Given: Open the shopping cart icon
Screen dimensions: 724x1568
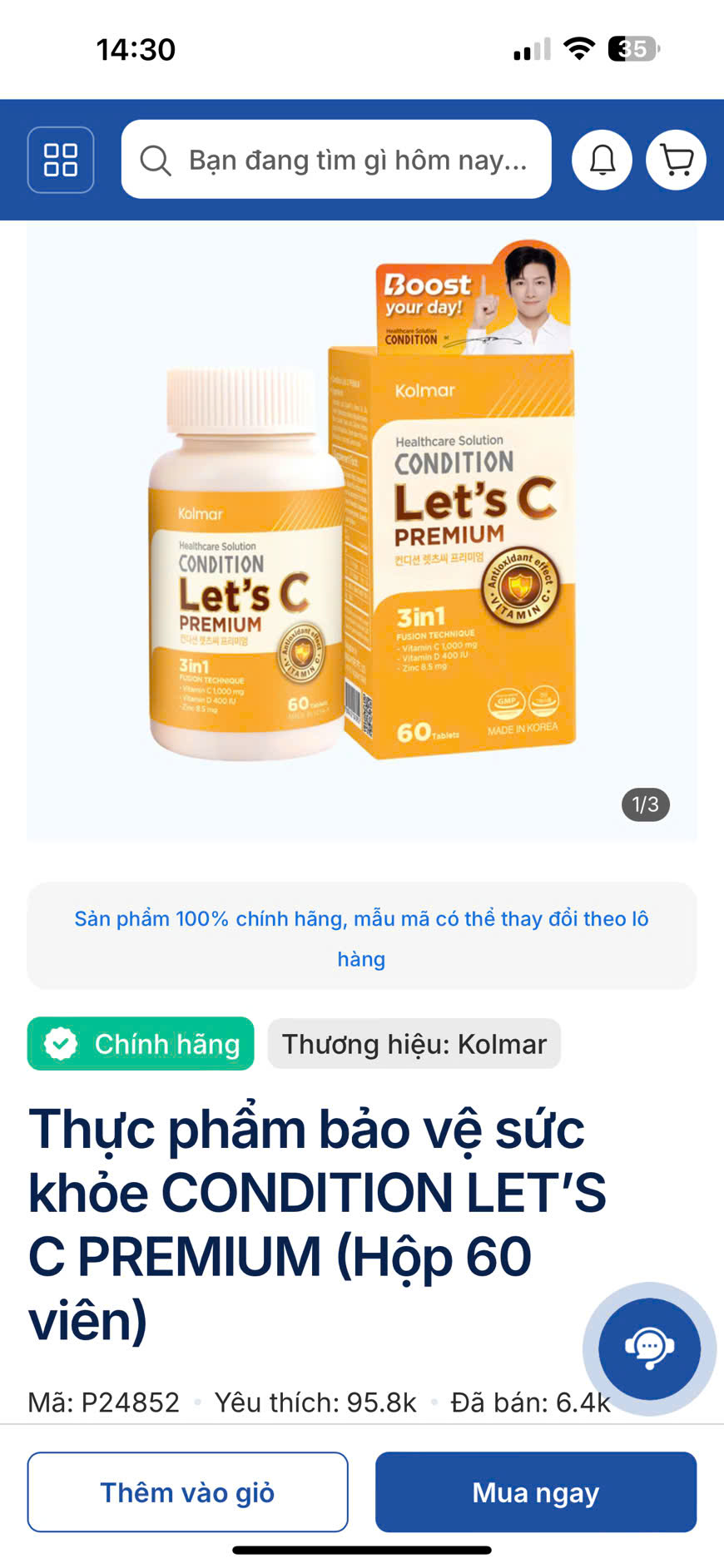Looking at the screenshot, I should coord(676,160).
